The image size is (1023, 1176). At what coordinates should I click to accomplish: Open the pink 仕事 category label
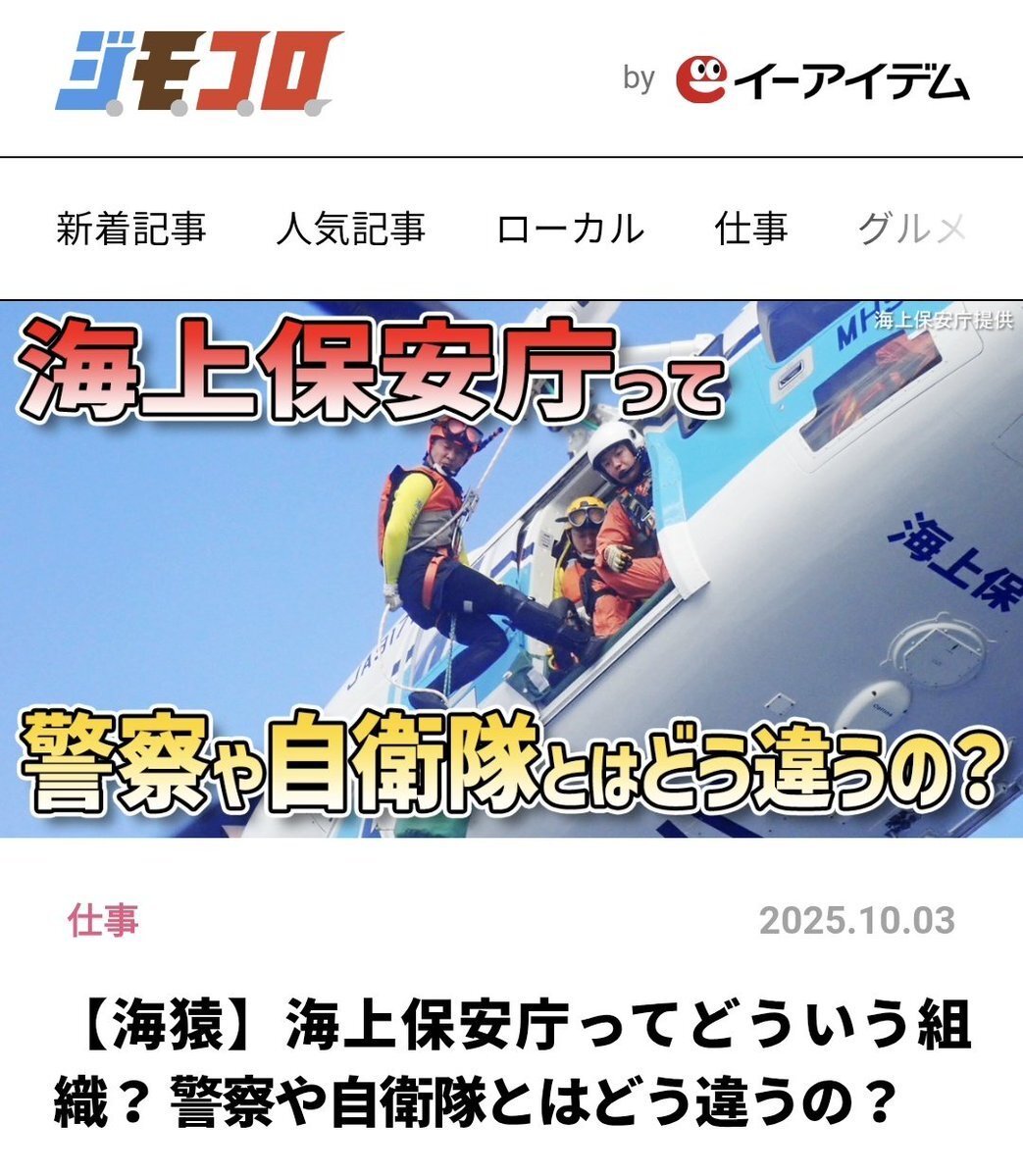103,920
